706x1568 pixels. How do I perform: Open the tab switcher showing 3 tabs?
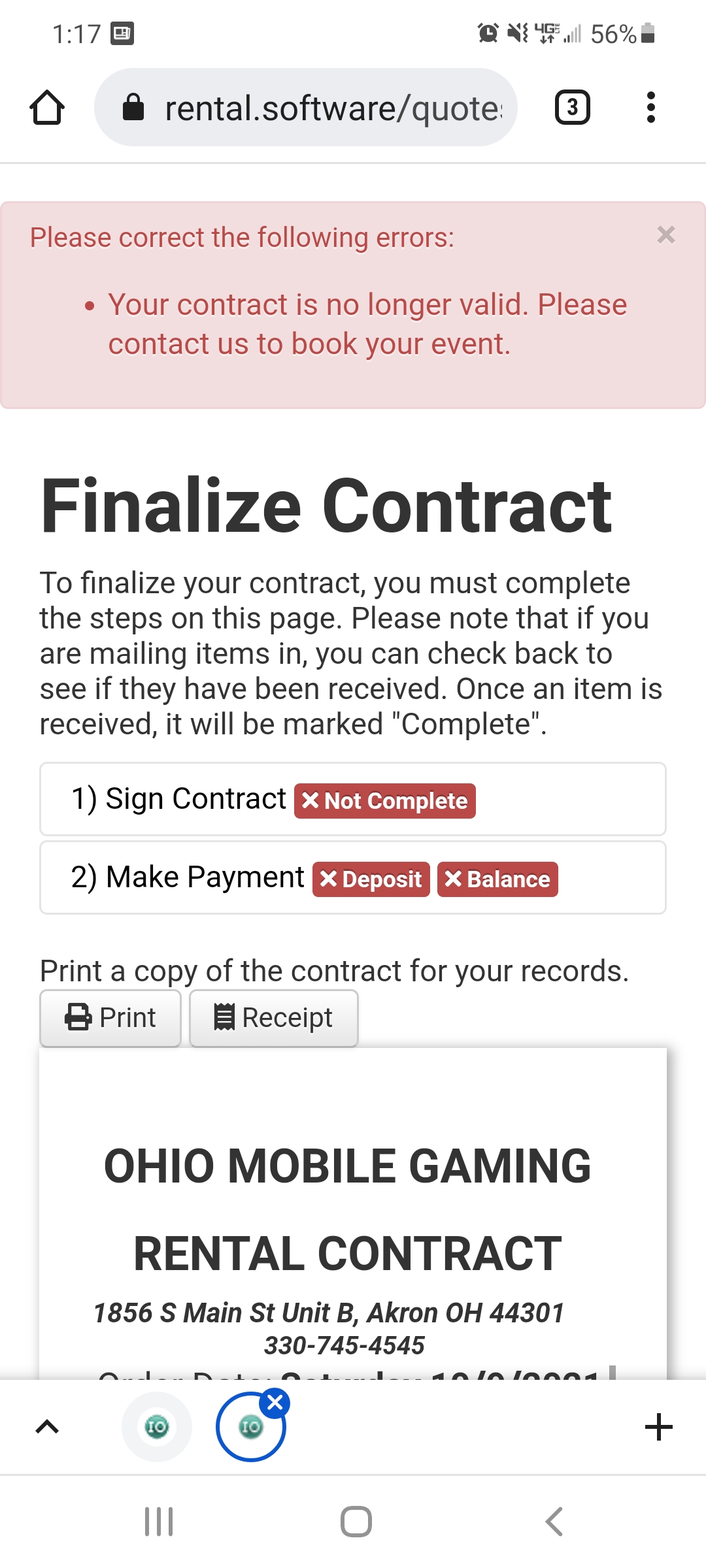pos(572,108)
